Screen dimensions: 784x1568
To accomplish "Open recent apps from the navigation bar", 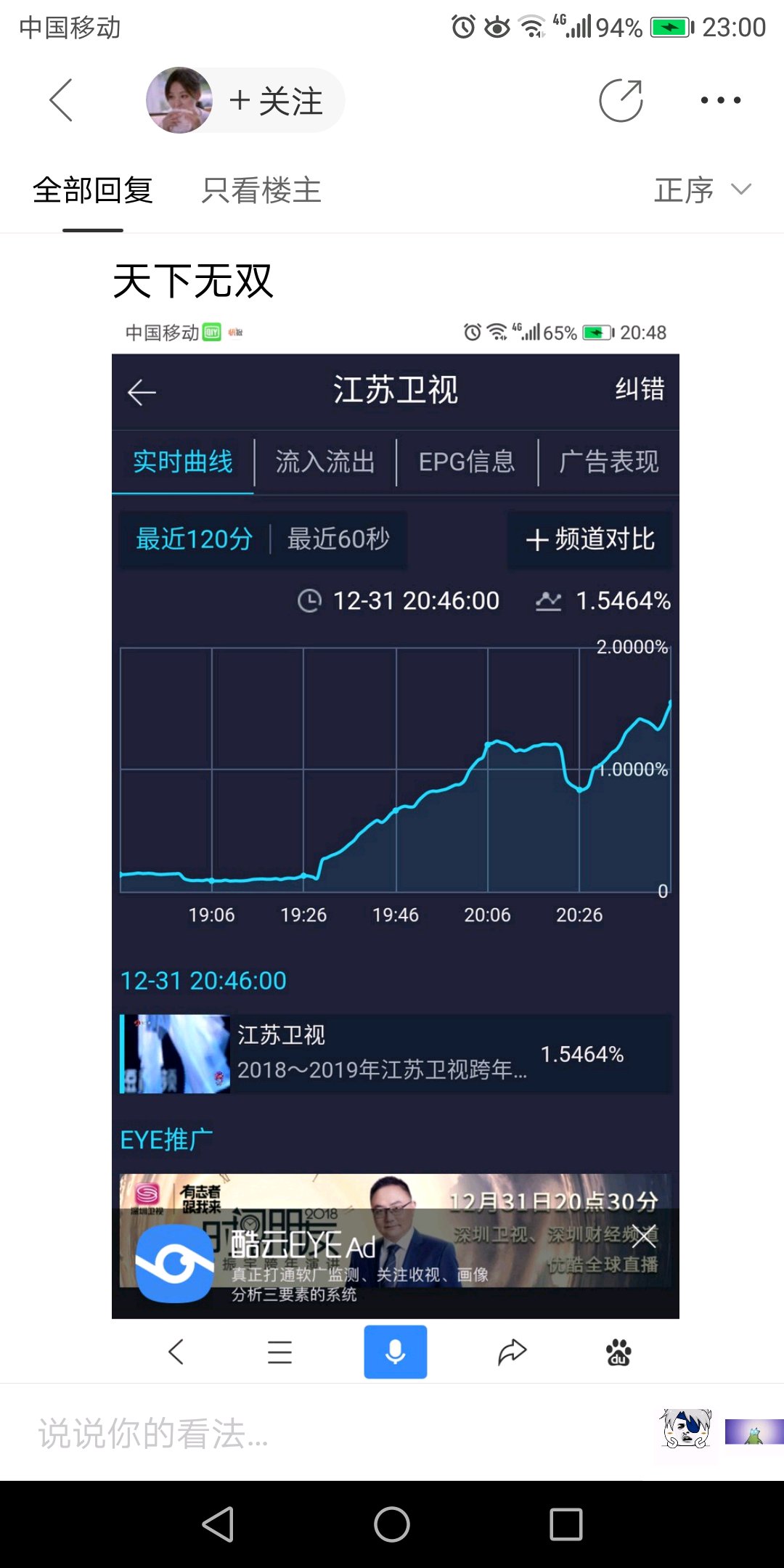I will pos(566,1524).
